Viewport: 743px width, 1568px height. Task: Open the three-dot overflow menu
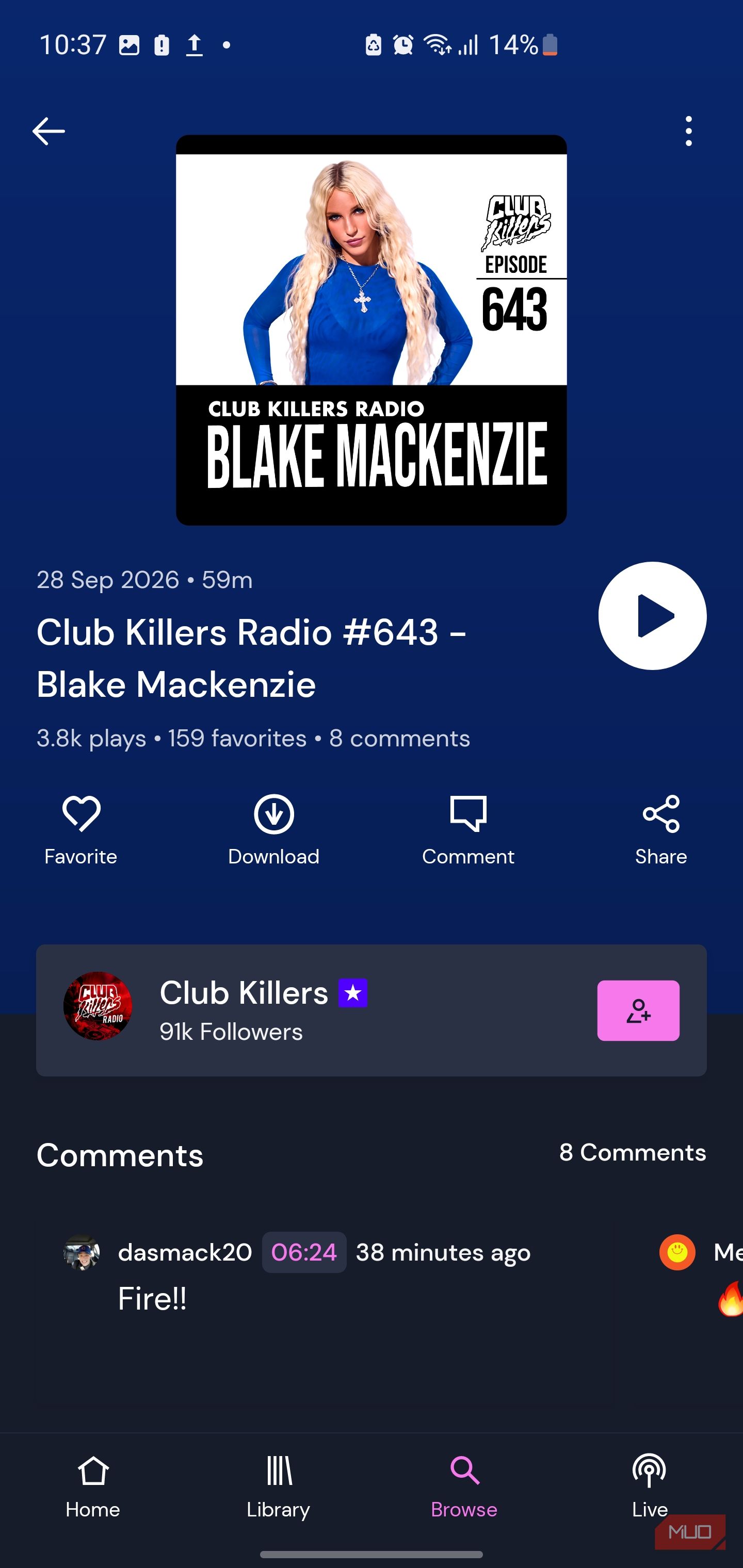689,132
